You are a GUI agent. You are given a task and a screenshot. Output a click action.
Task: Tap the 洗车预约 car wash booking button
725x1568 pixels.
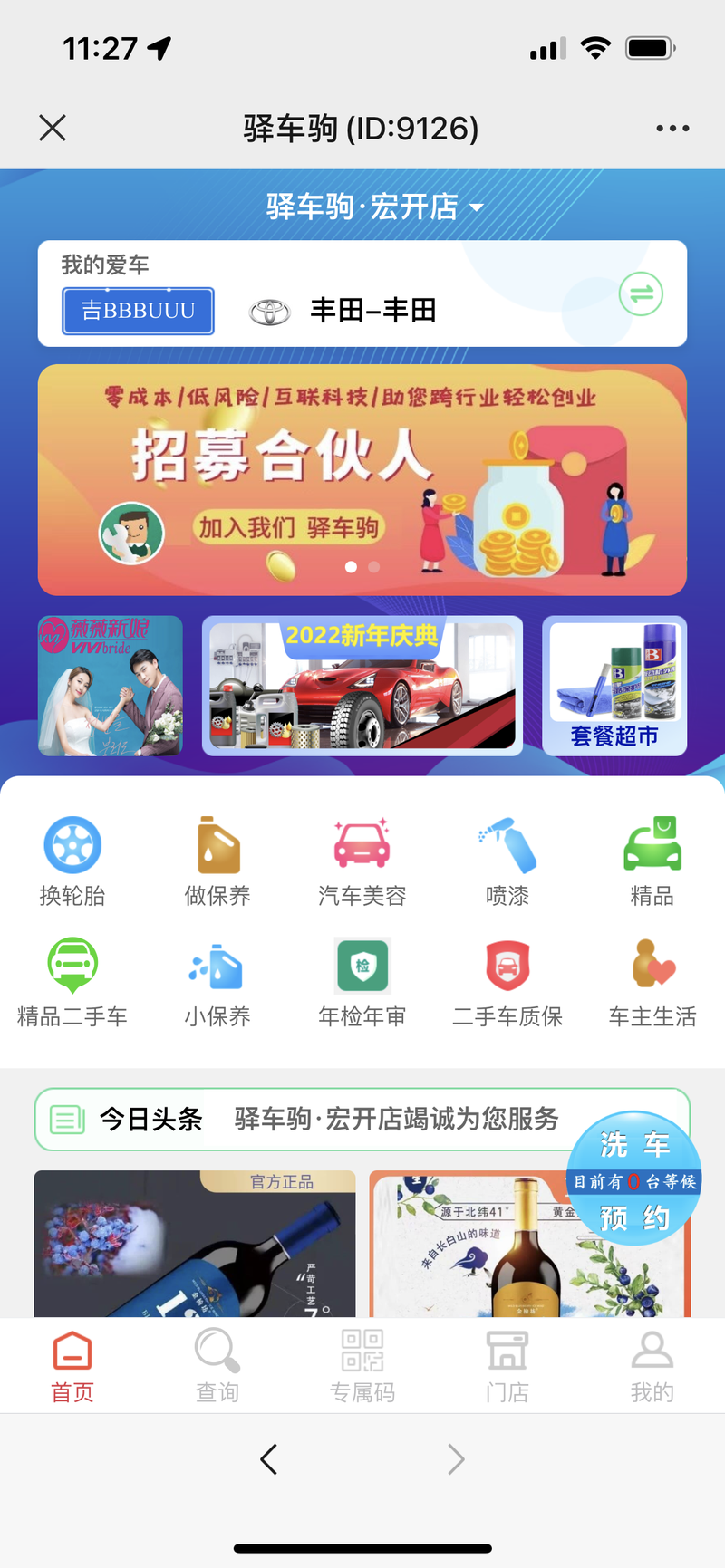pos(633,1178)
